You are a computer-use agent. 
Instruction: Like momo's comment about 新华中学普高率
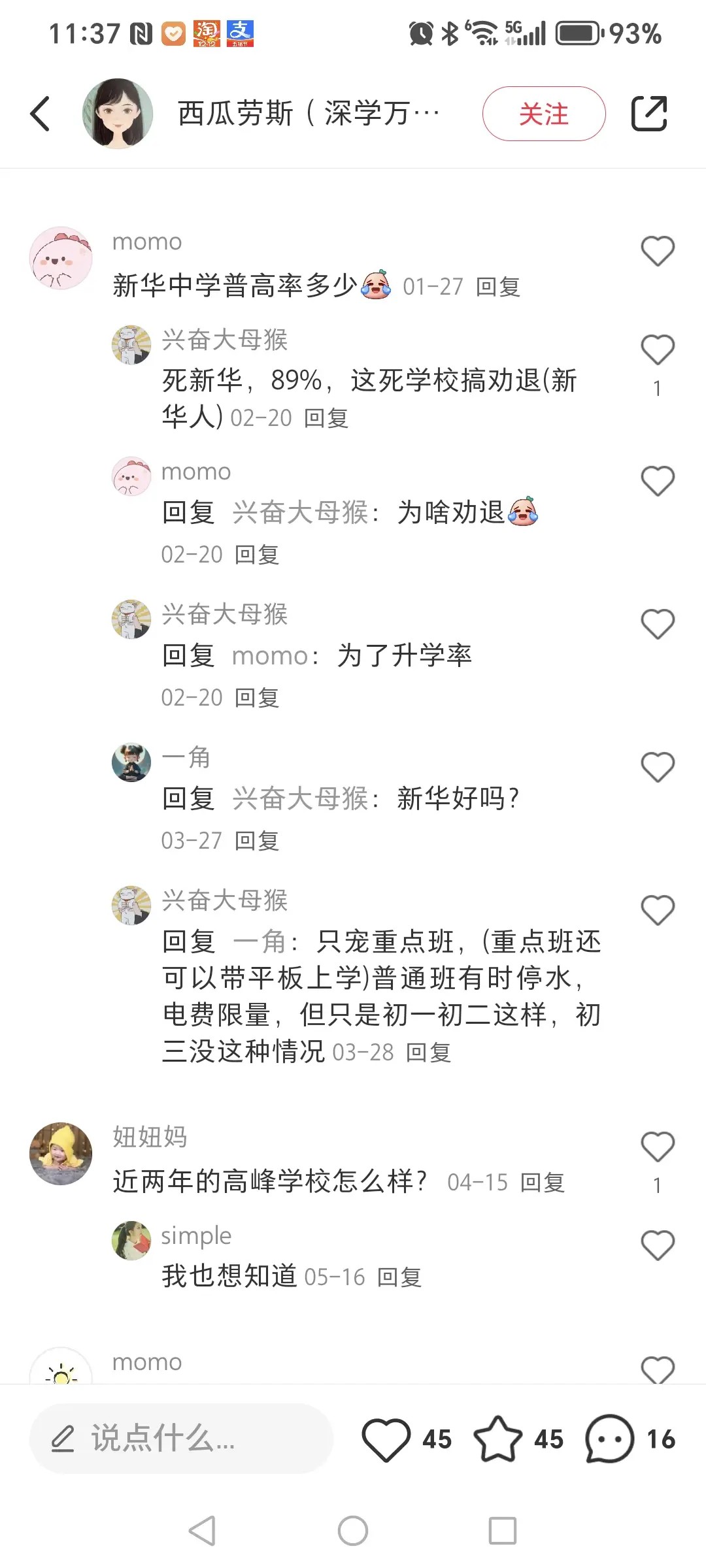tap(658, 252)
